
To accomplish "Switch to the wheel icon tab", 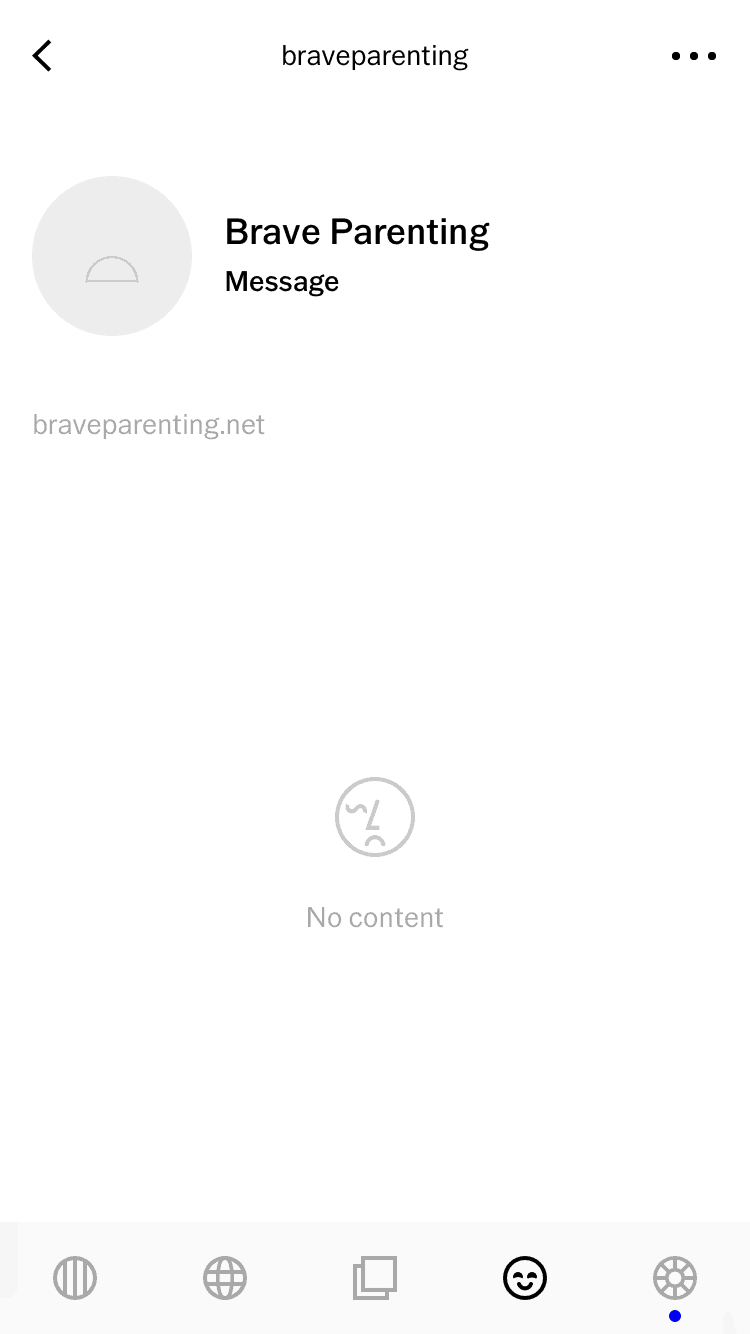I will pos(675,1277).
